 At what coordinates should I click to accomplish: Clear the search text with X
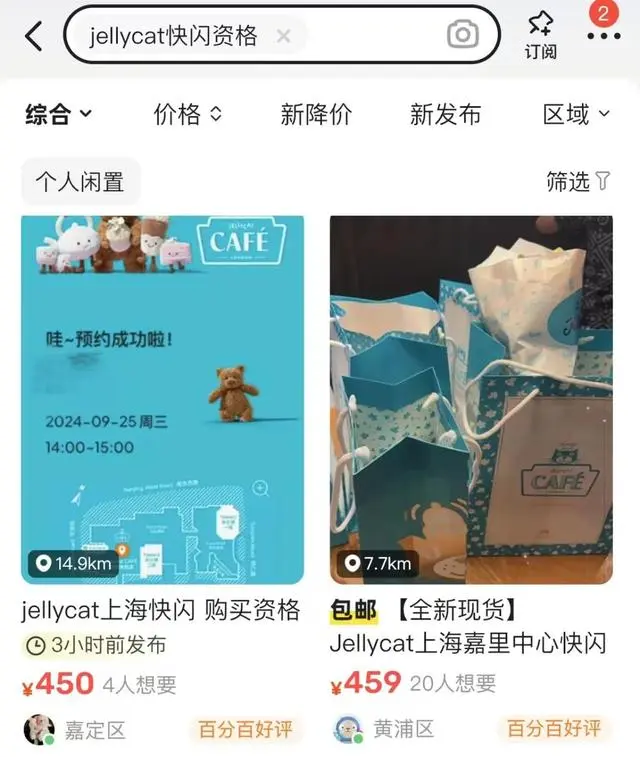(284, 37)
